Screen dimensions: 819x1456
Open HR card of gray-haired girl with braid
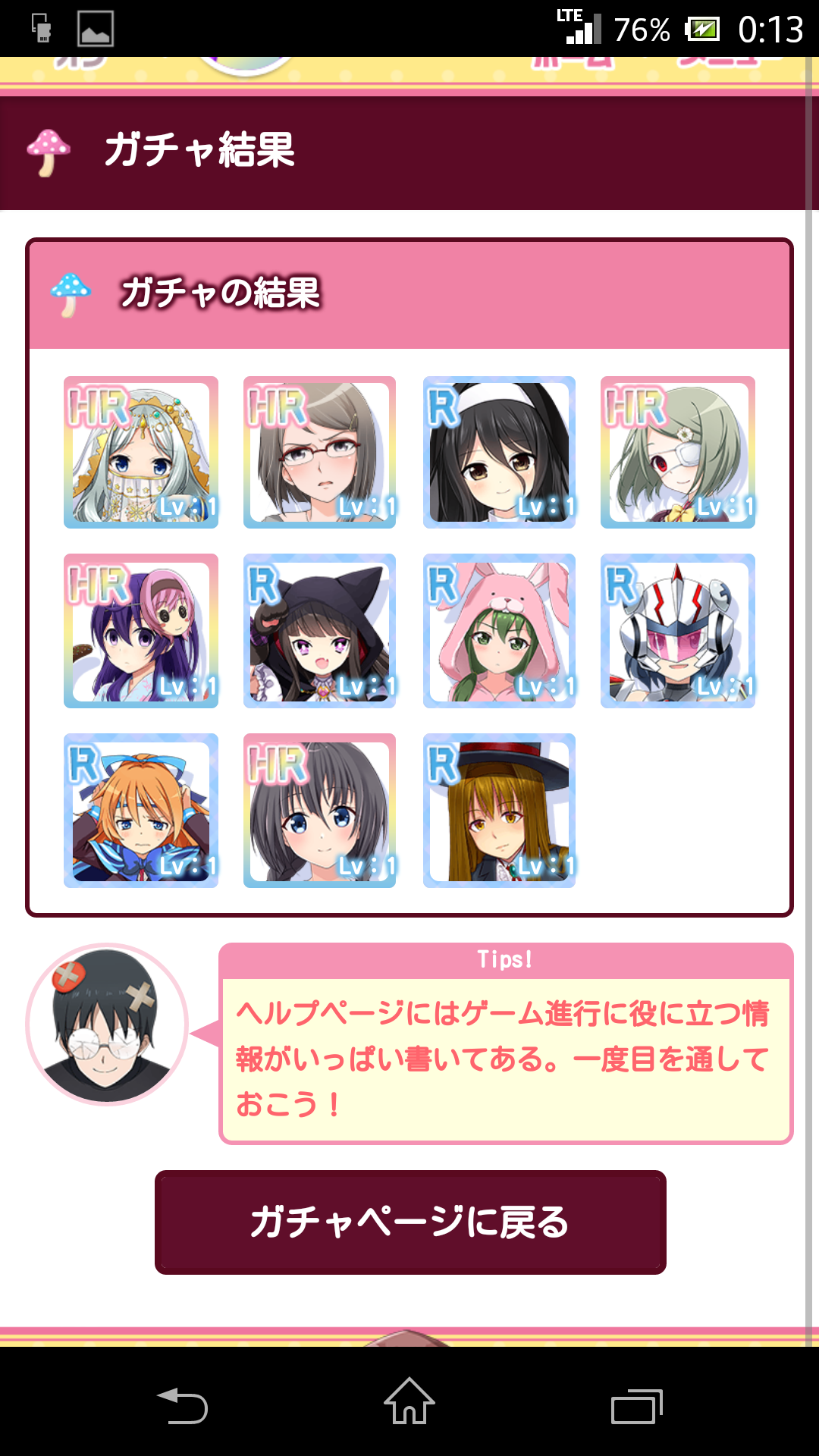pyautogui.click(x=319, y=811)
